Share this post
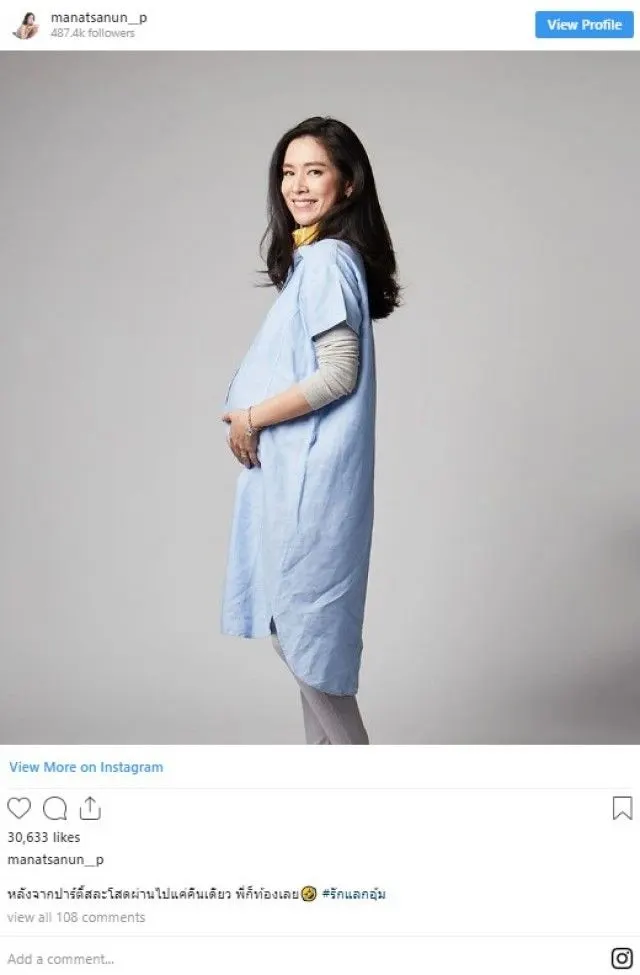This screenshot has height=975, width=640. click(90, 808)
